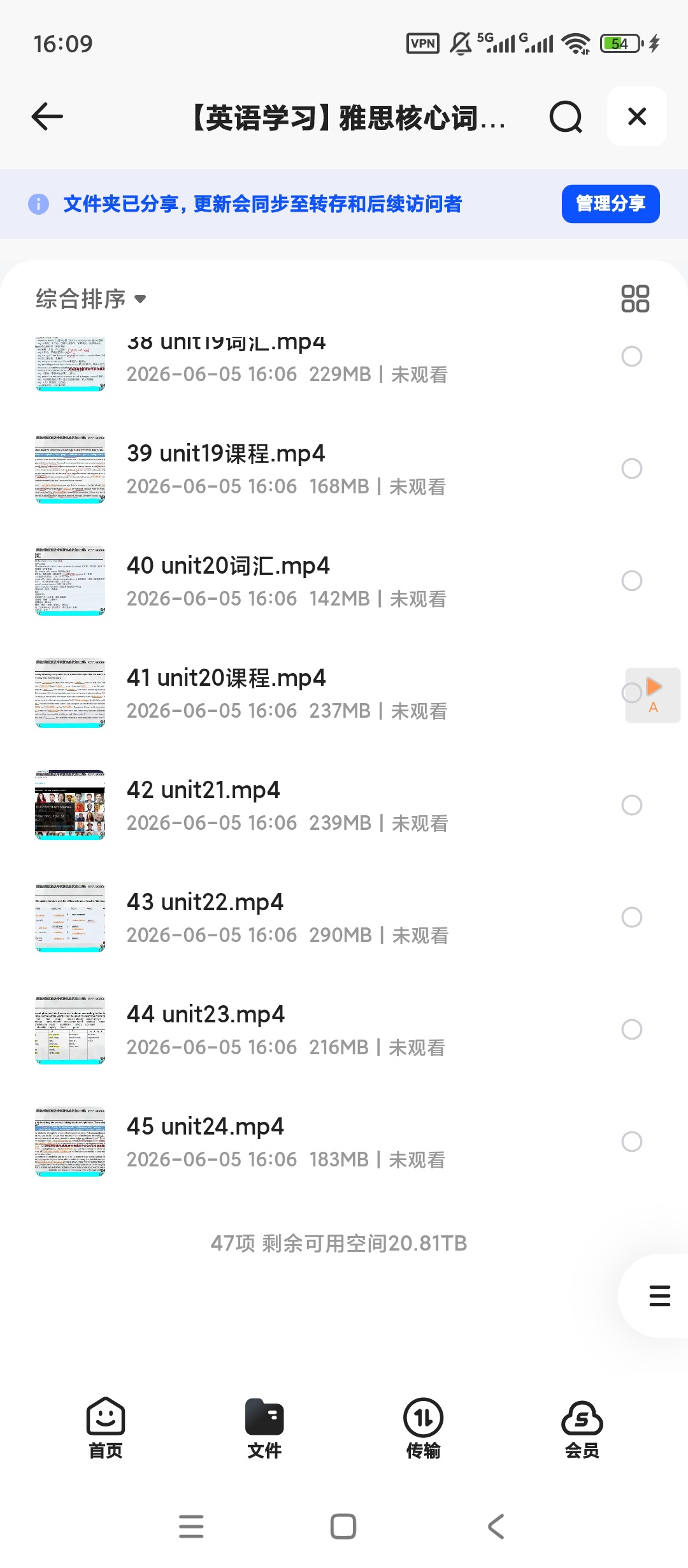This screenshot has height=1568, width=688.
Task: Tap the orange play floating widget
Action: coord(654,695)
